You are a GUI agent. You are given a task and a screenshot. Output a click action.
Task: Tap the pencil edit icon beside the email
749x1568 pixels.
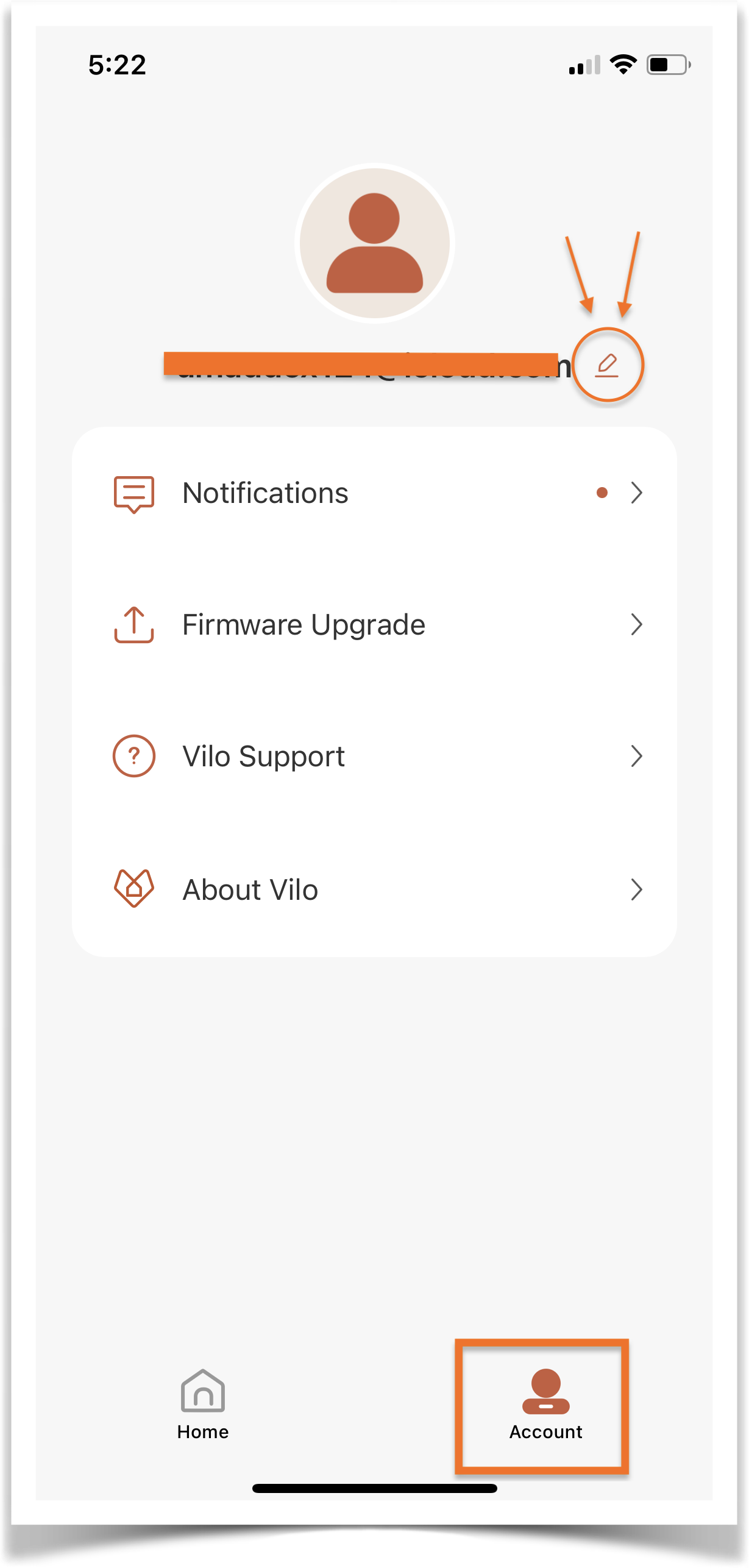pyautogui.click(x=607, y=365)
